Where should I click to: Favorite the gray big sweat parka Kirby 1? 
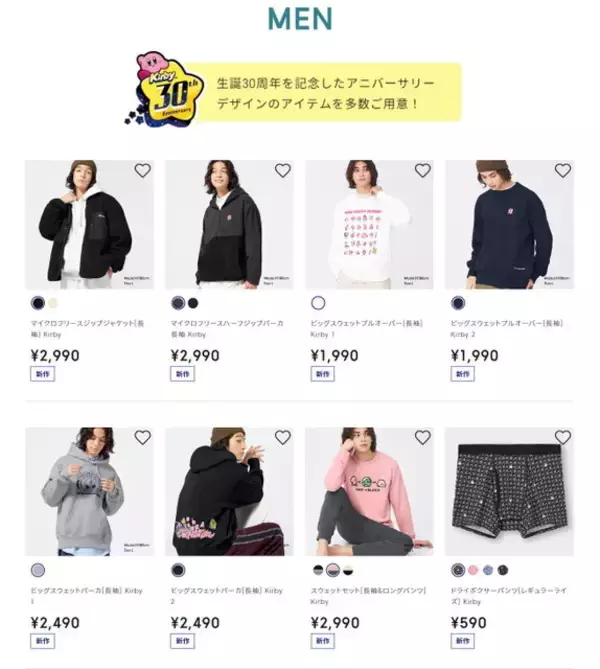tap(143, 438)
